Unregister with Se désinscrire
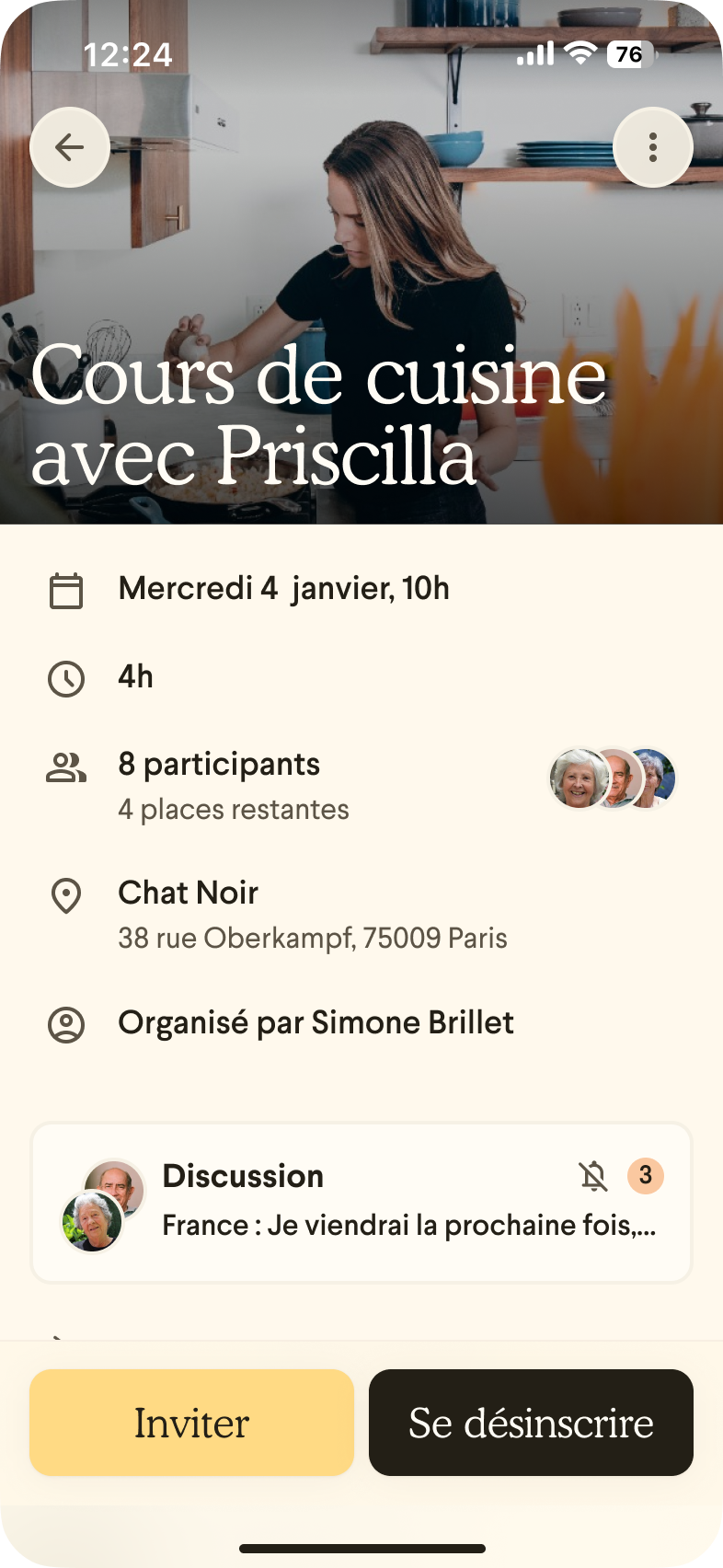The image size is (723, 1568). [531, 1423]
